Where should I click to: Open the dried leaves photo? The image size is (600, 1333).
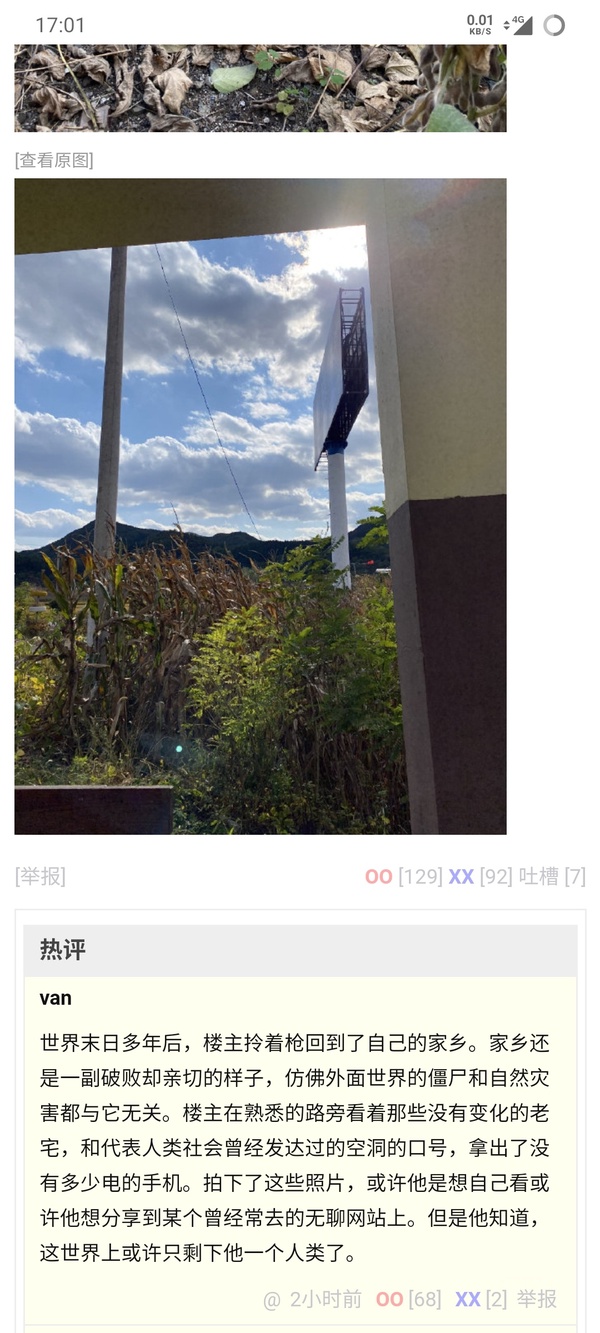point(260,88)
